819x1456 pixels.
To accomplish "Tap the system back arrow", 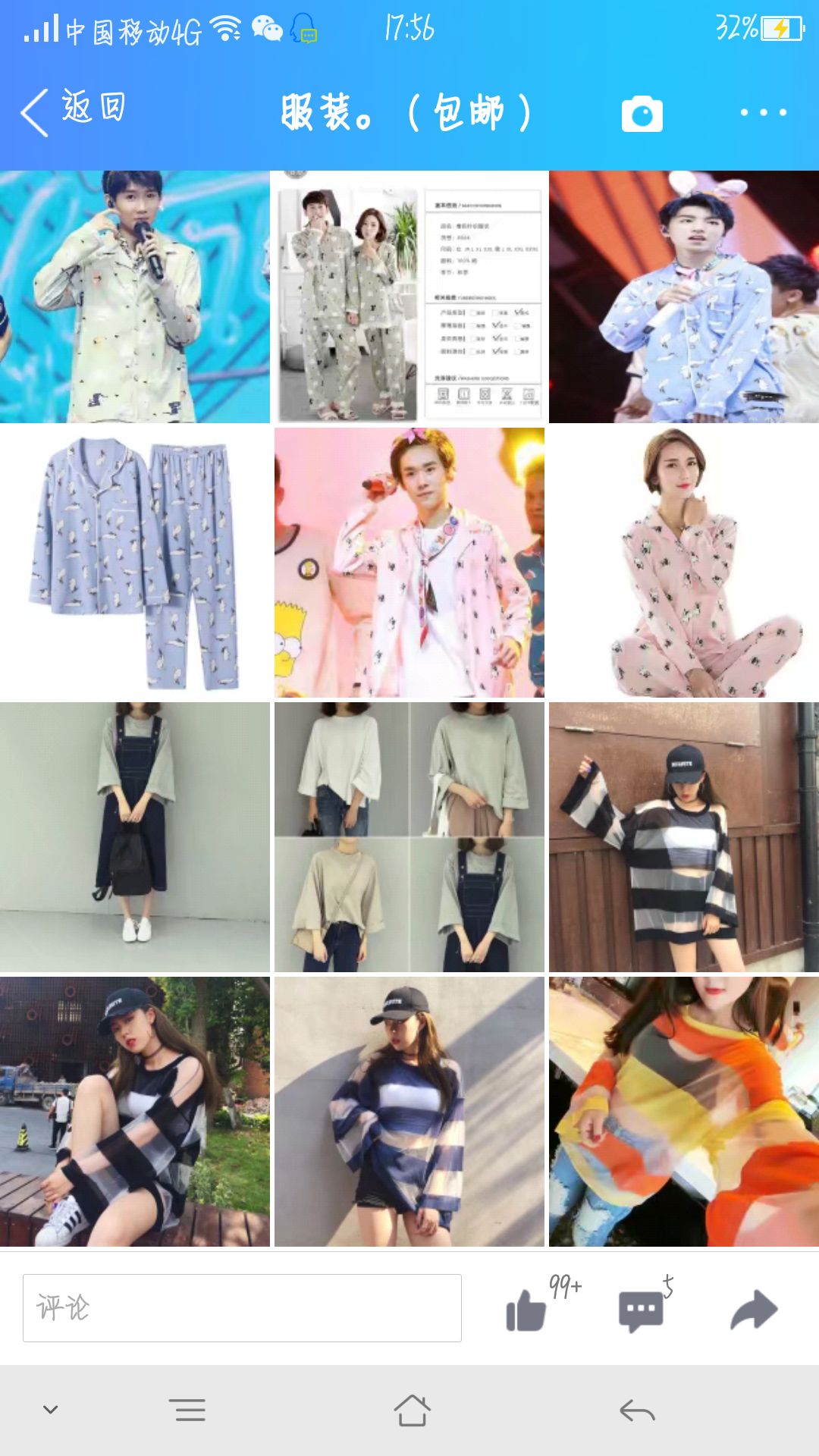I will click(x=636, y=1410).
